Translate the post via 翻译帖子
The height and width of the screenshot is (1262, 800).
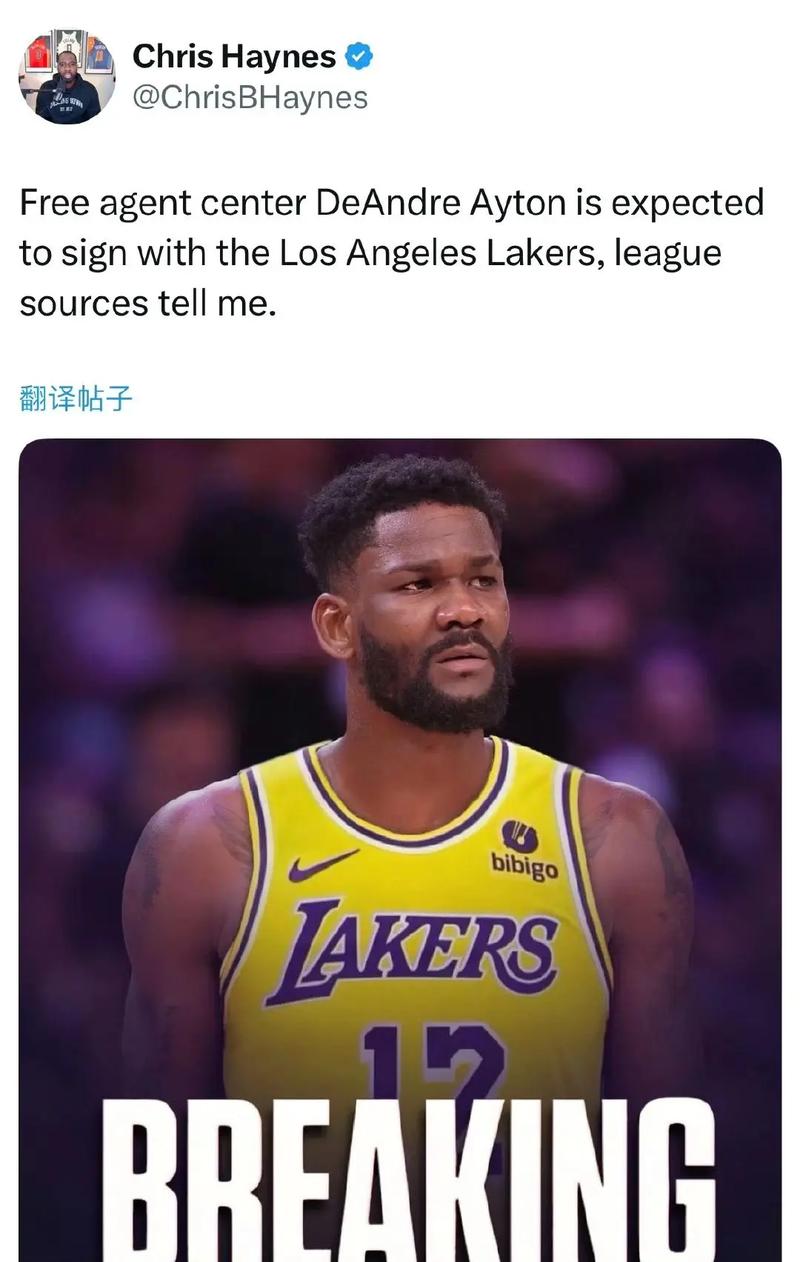(75, 400)
